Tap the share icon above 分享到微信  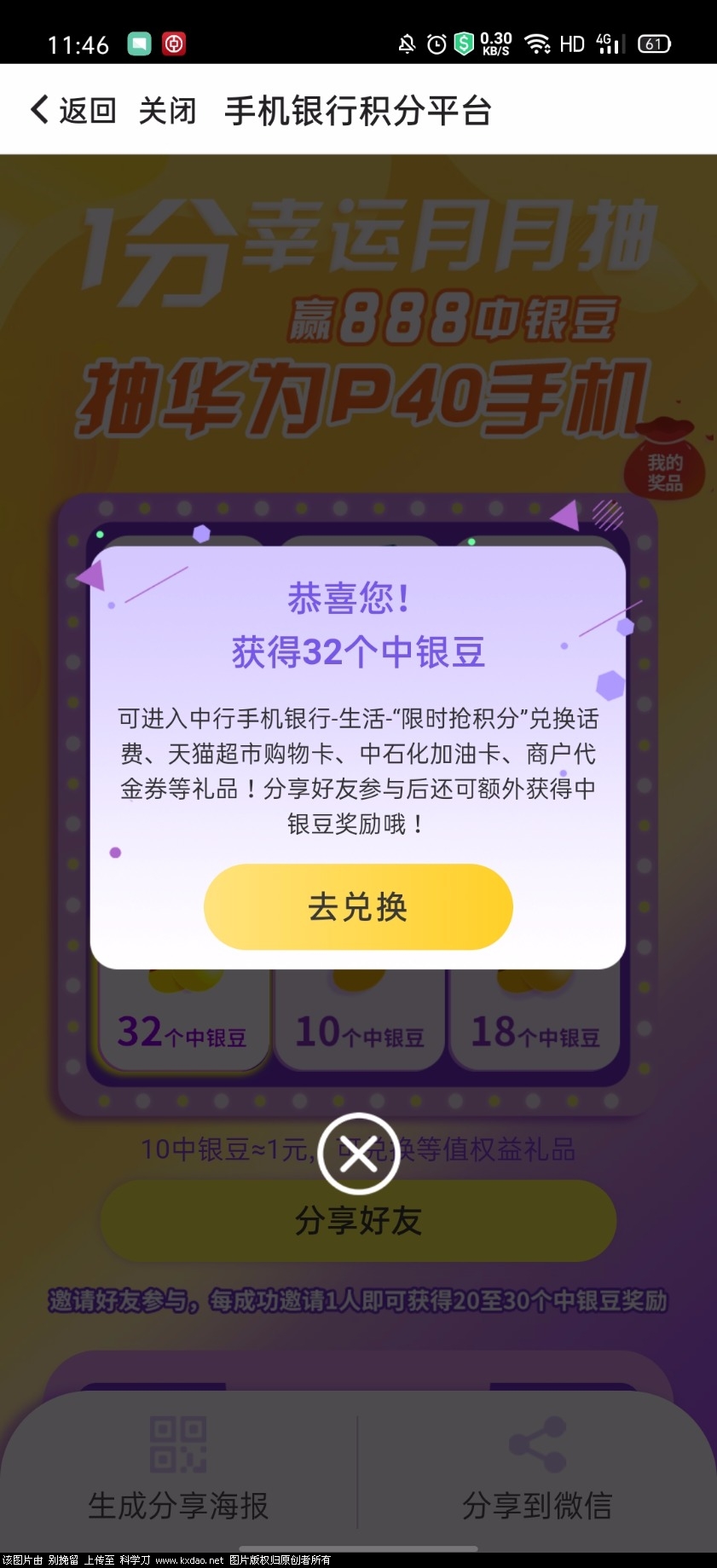(x=535, y=1443)
